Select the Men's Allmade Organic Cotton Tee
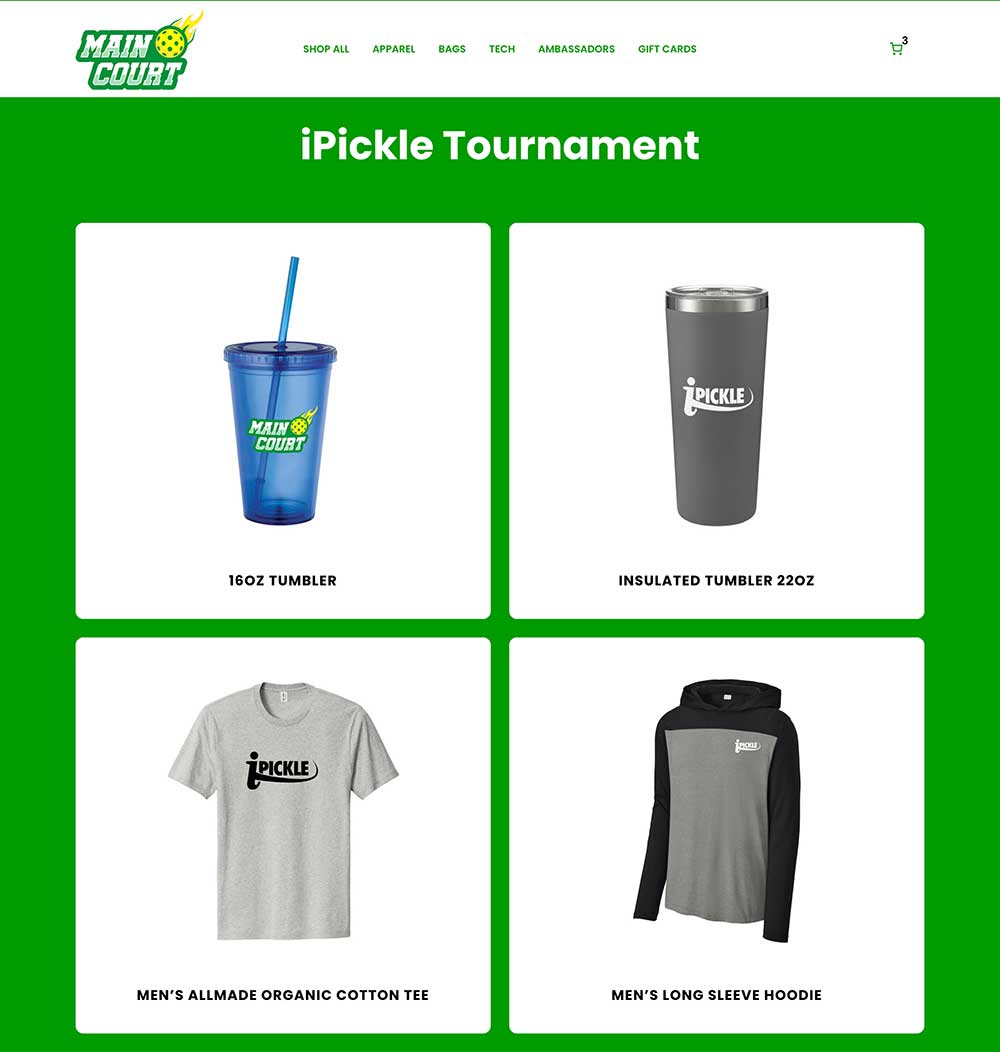The height and width of the screenshot is (1052, 1000). [x=283, y=835]
